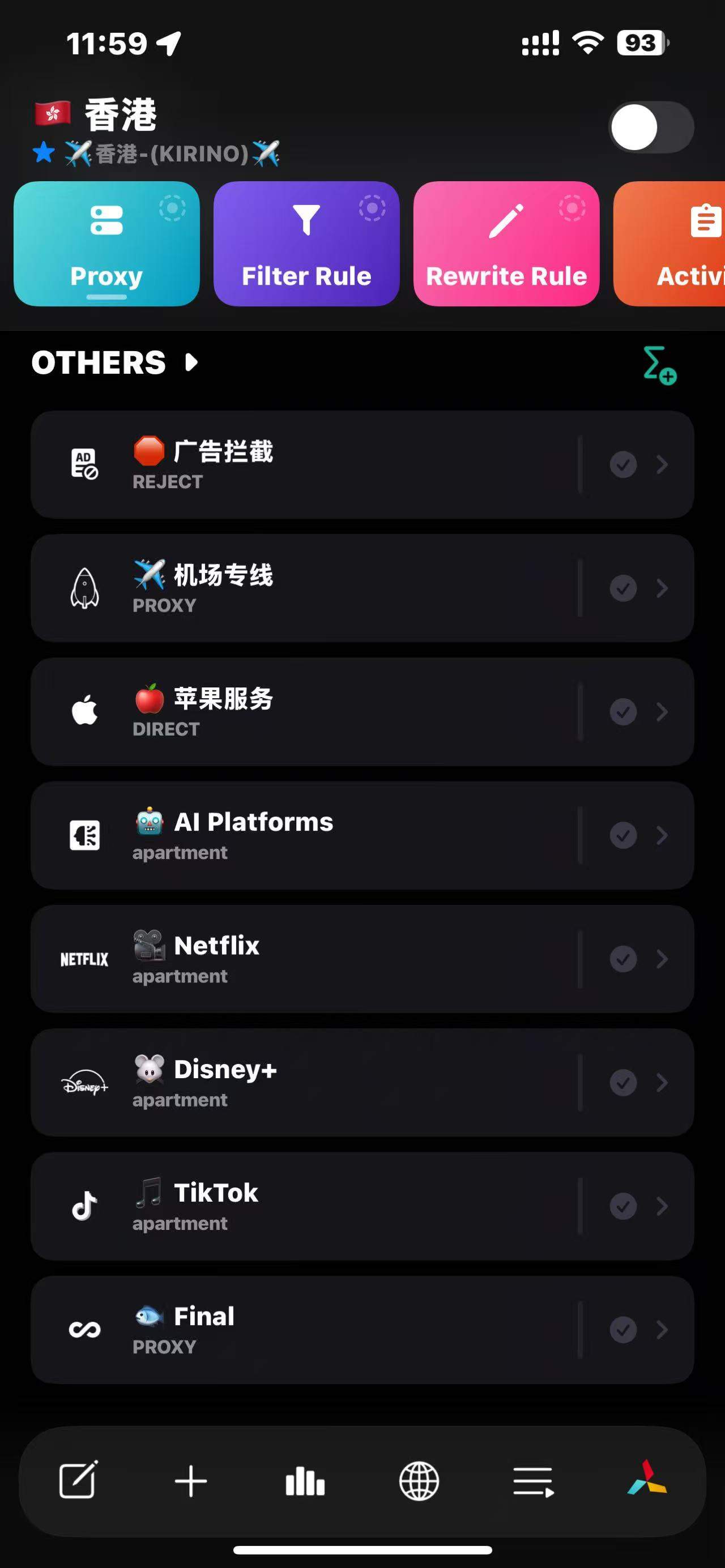The image size is (725, 1568).
Task: Open the Final proxy group
Action: 362,1330
